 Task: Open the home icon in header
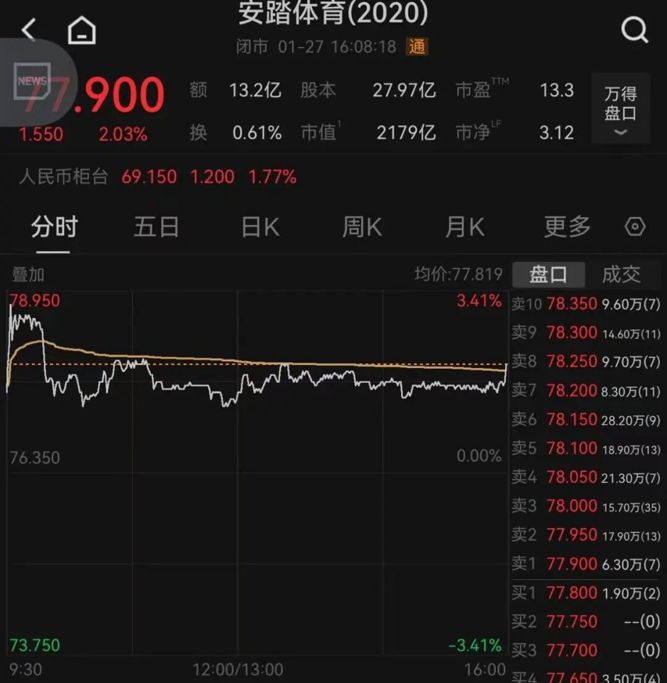[82, 31]
